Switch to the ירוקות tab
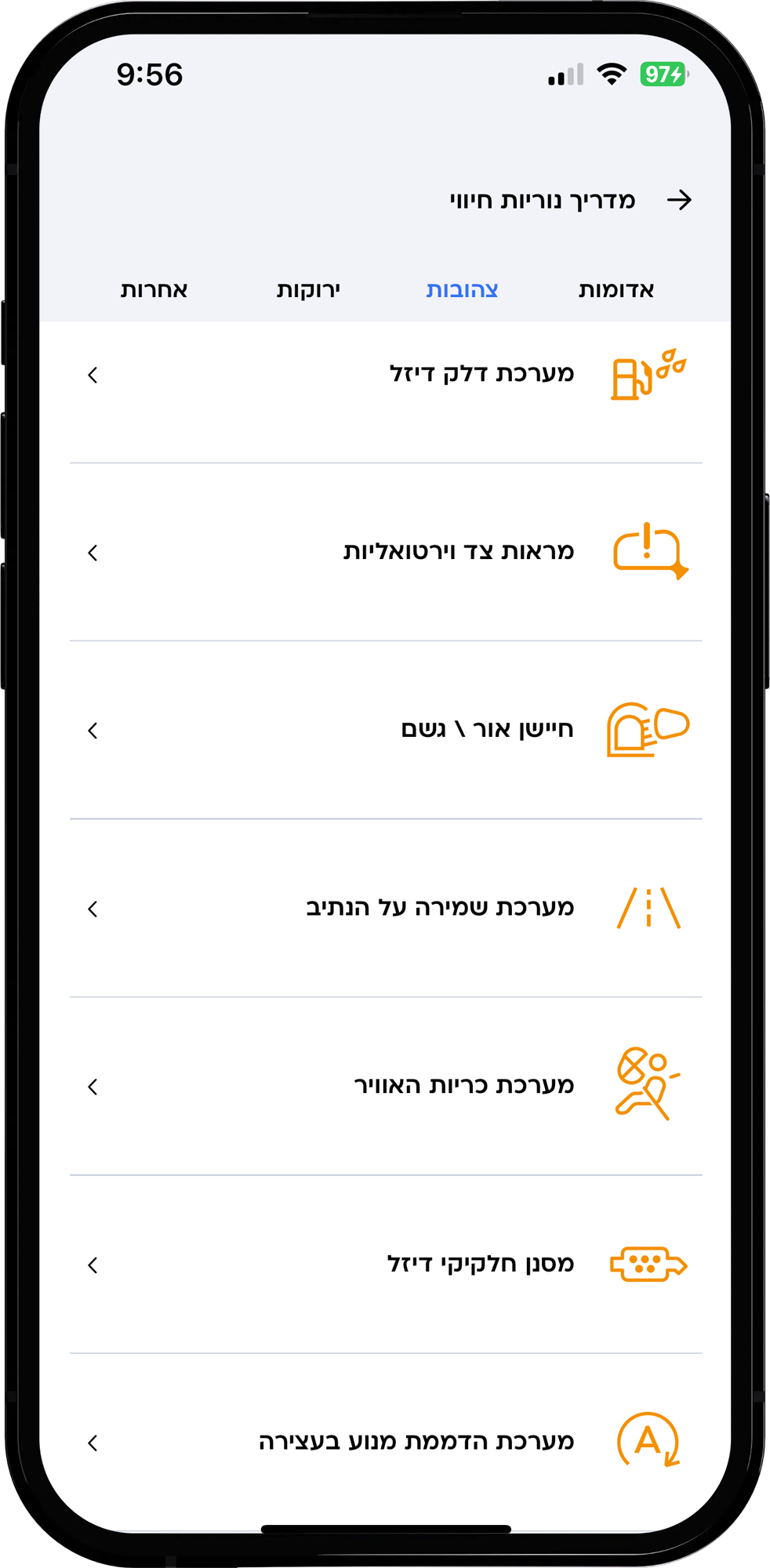Screen dimensions: 770x1568 point(308,290)
